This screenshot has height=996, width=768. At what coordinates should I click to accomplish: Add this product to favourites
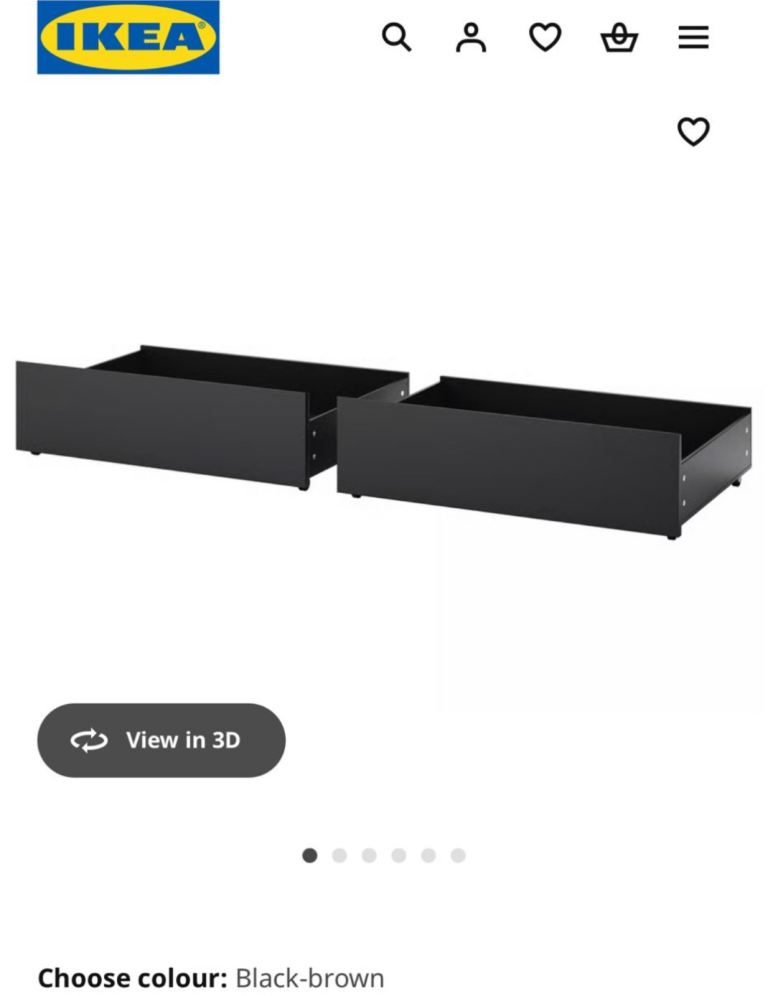pyautogui.click(x=693, y=132)
